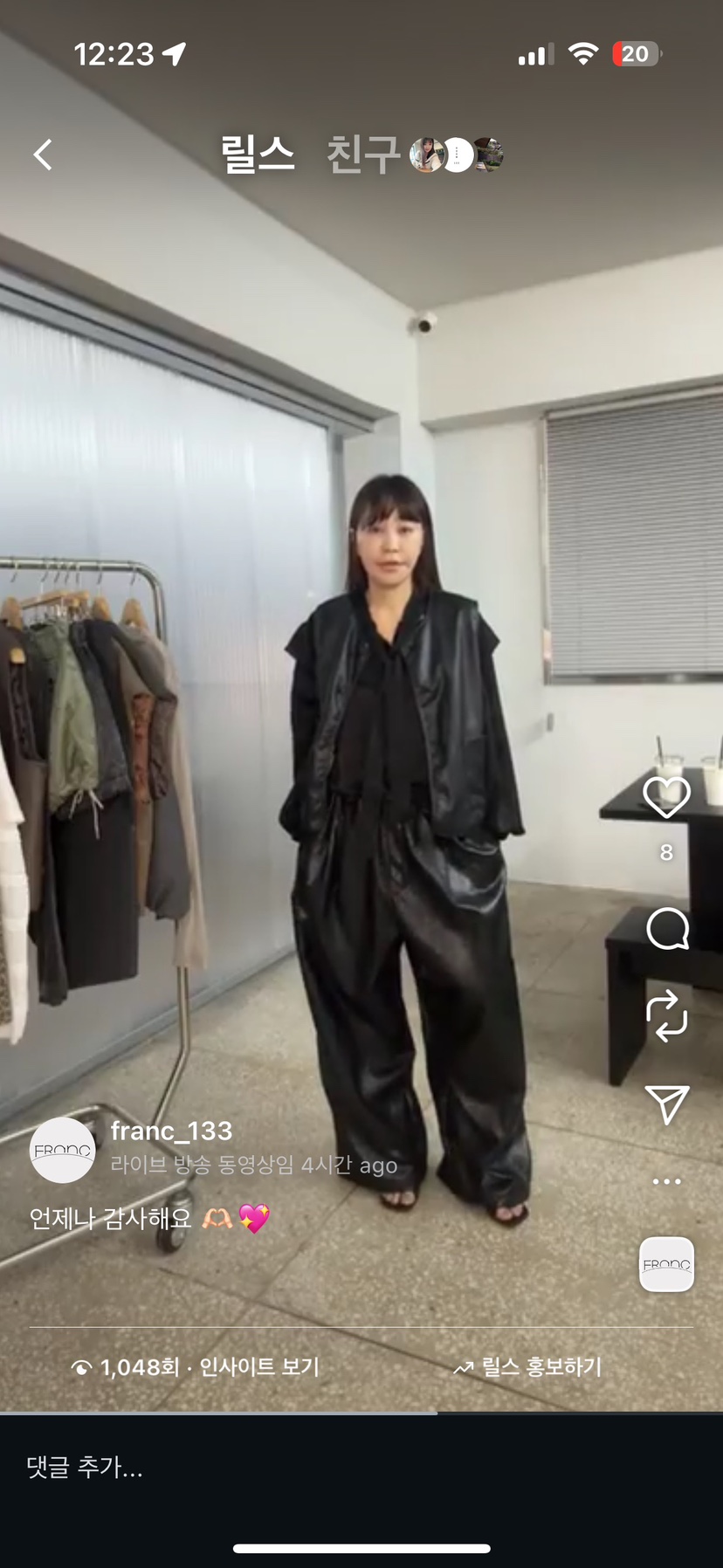The height and width of the screenshot is (1568, 723).
Task: Open the franc_133 username link
Action: (171, 1131)
